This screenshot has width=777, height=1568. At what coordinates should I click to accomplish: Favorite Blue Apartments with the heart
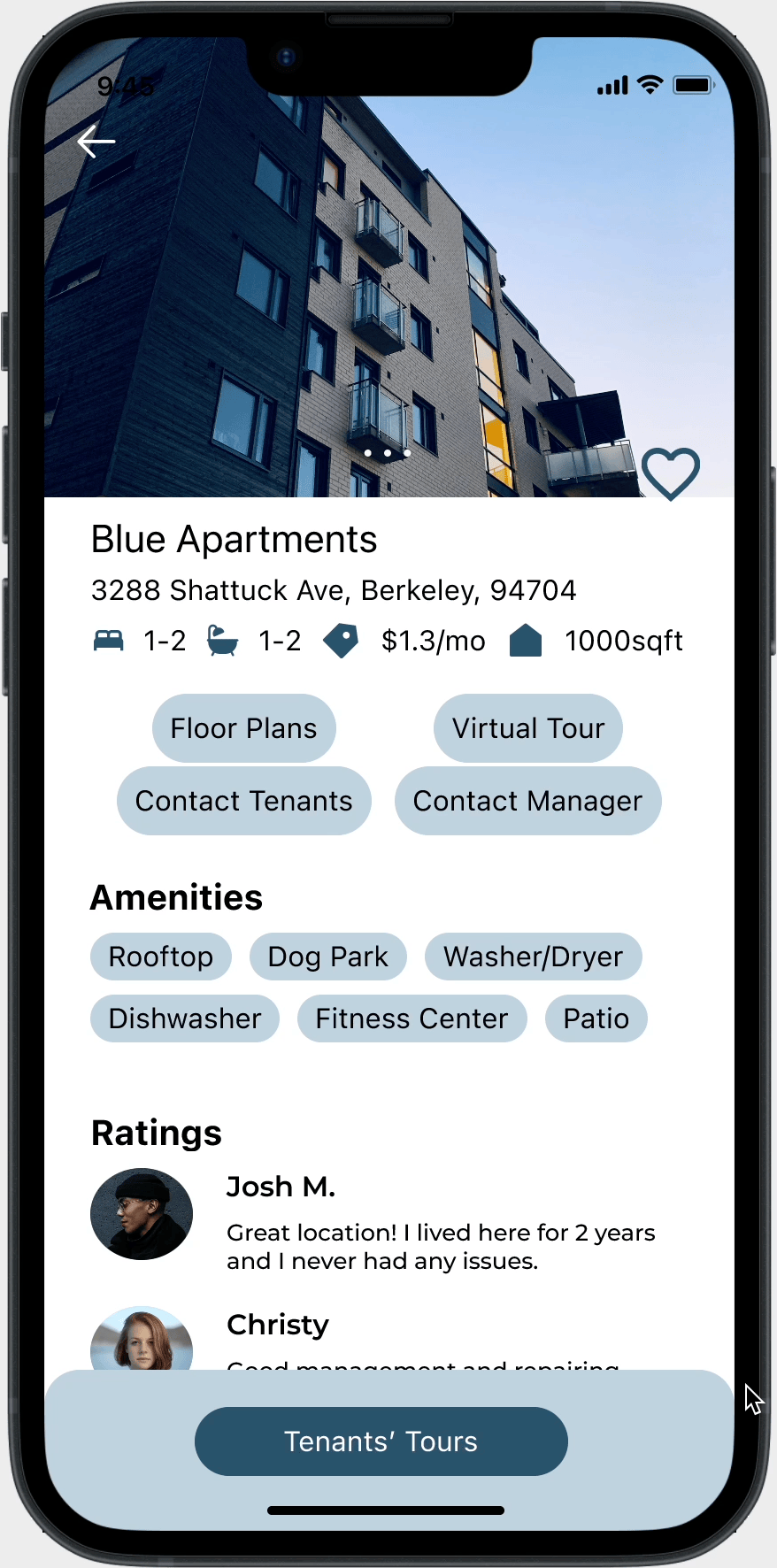point(670,473)
